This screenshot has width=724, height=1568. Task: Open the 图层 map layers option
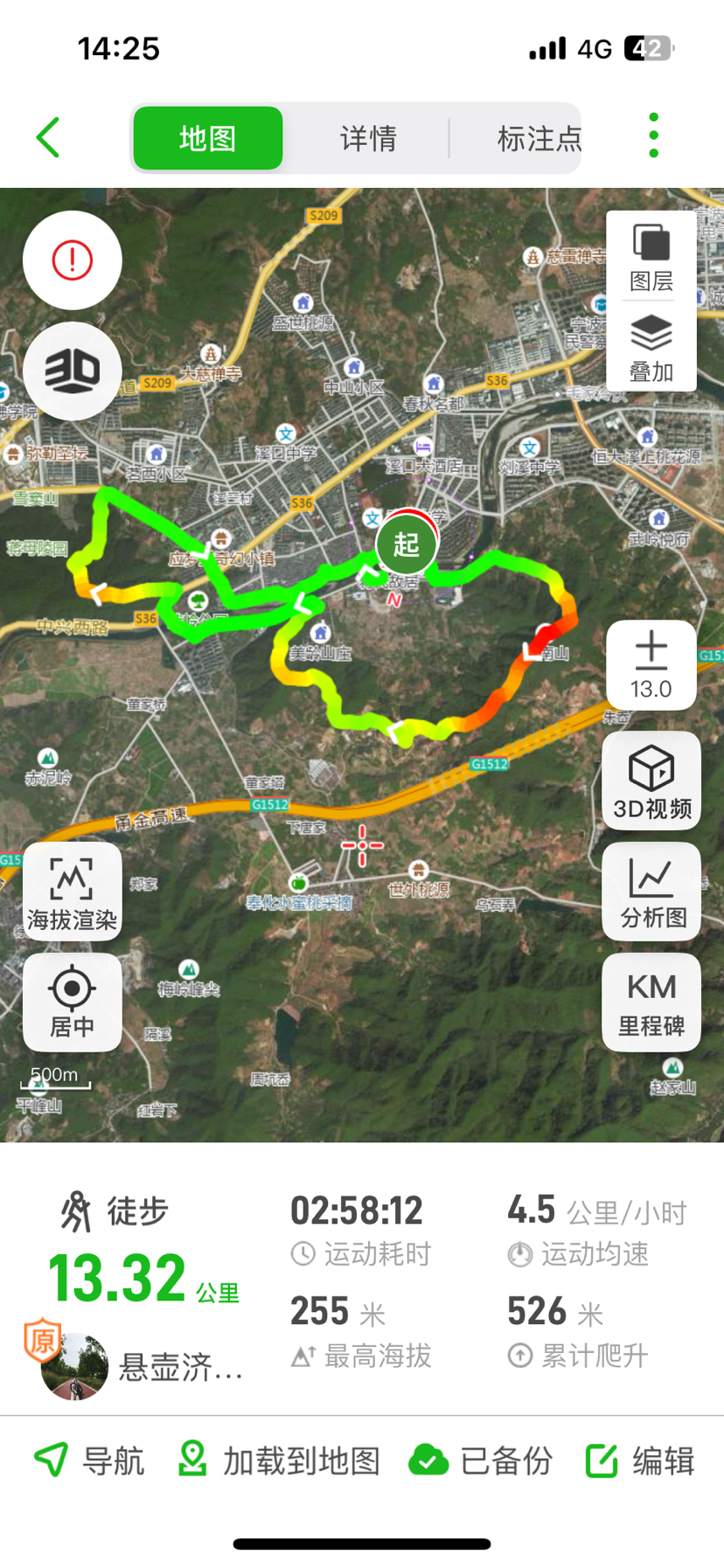[x=651, y=257]
